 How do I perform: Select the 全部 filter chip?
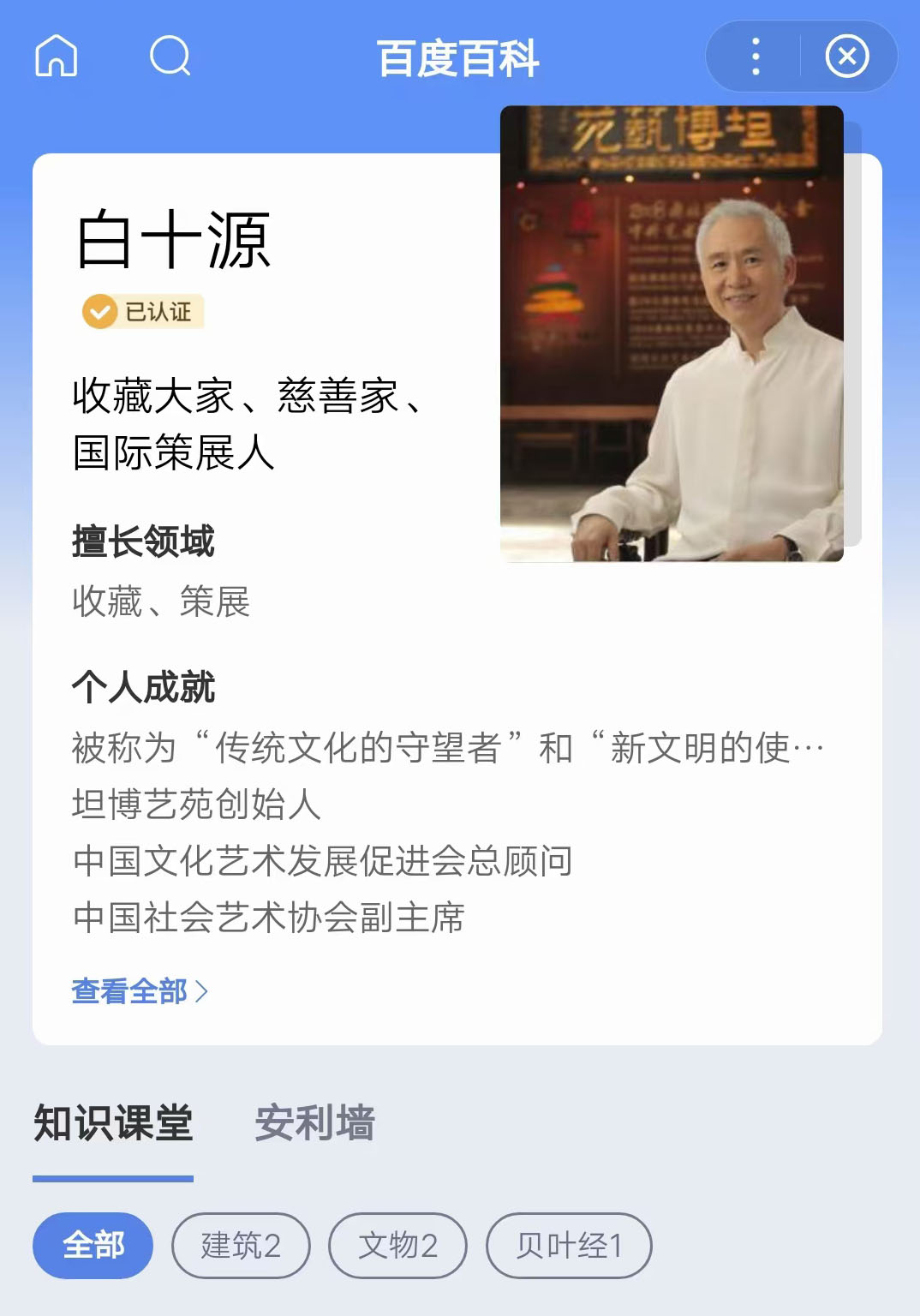tap(93, 1245)
